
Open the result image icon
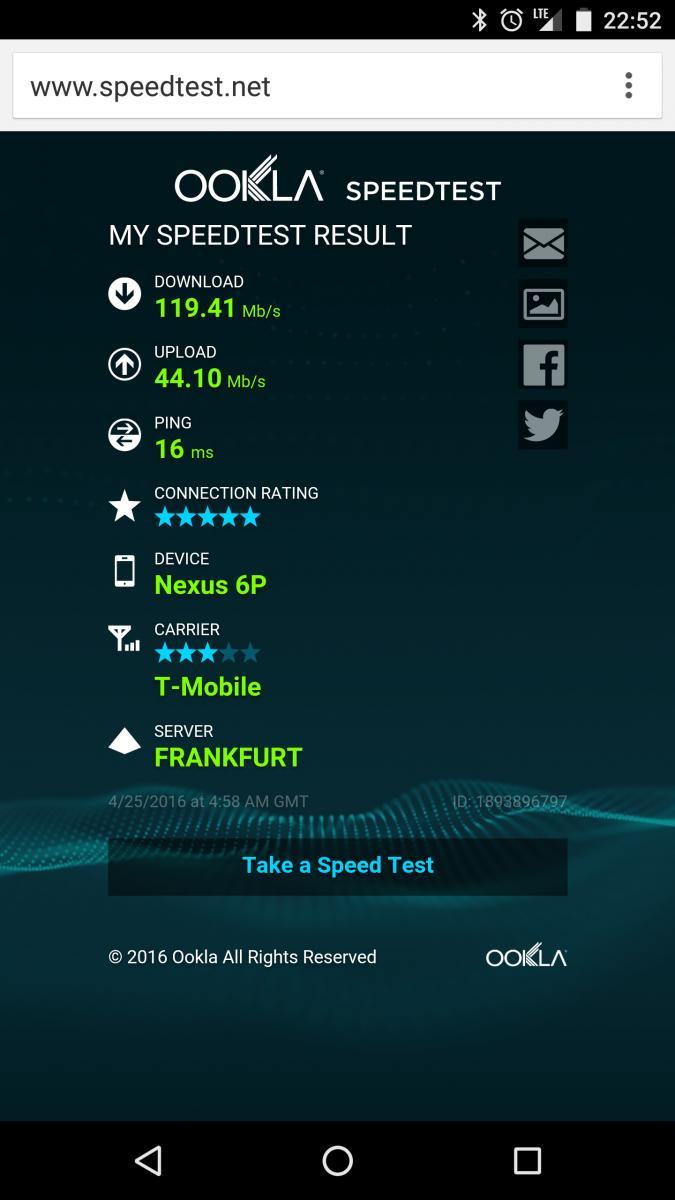(x=543, y=304)
